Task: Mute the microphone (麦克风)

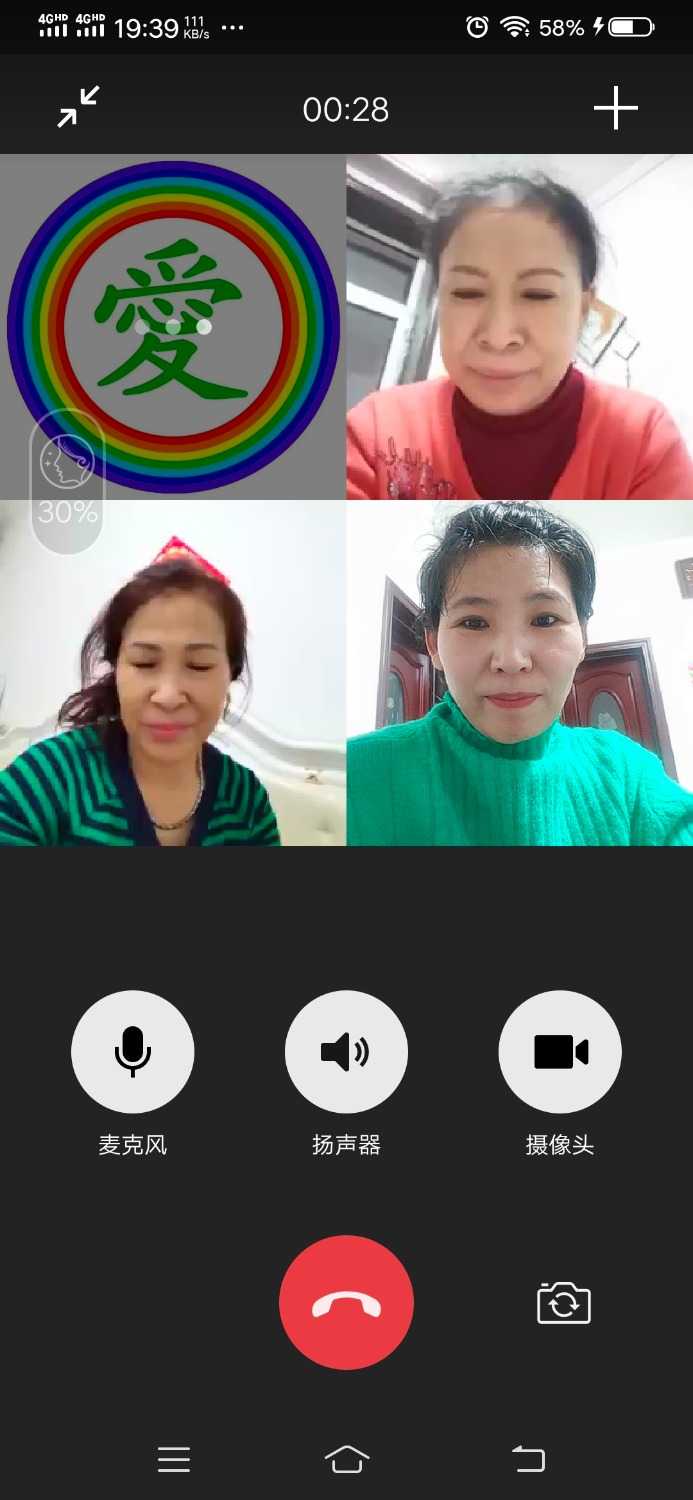Action: [132, 1051]
